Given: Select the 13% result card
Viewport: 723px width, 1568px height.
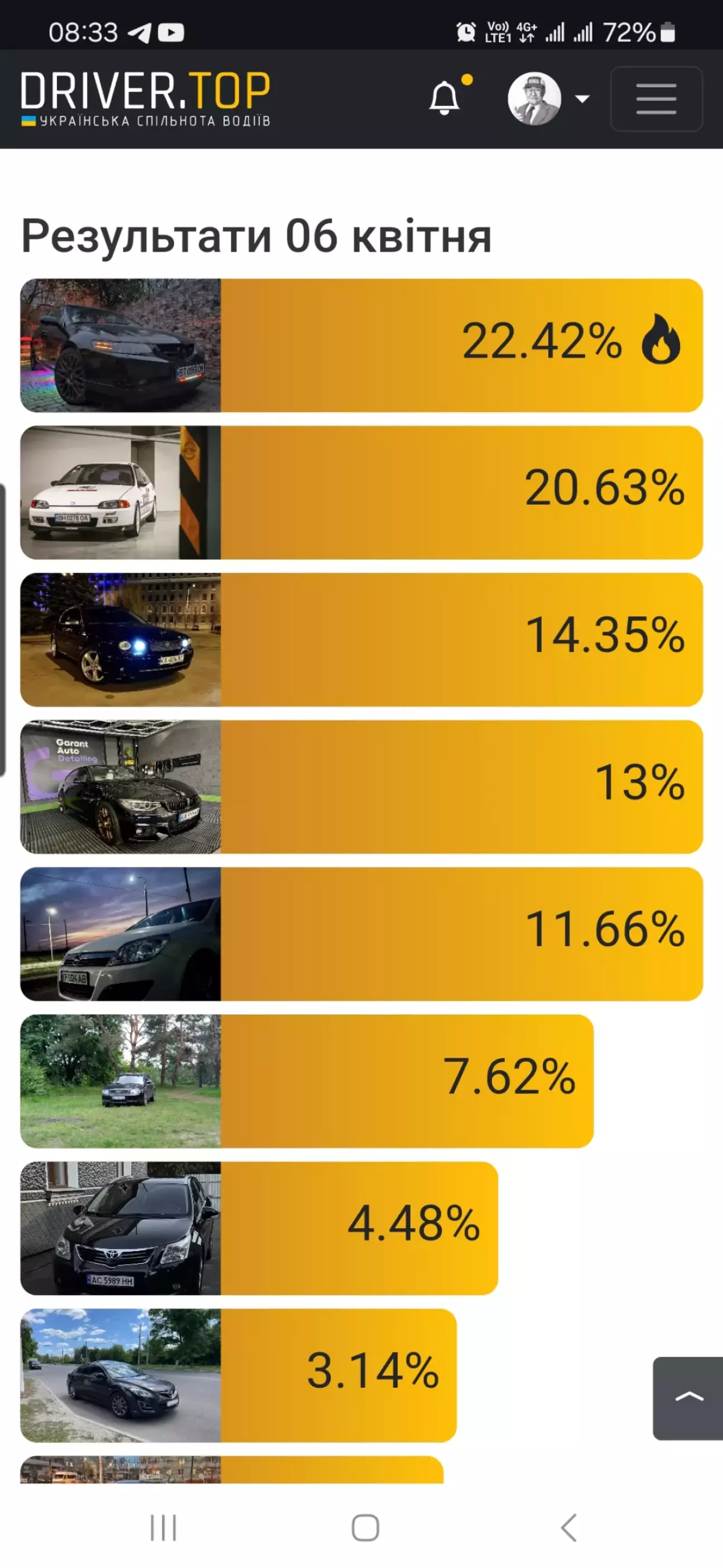Looking at the screenshot, I should click(361, 787).
